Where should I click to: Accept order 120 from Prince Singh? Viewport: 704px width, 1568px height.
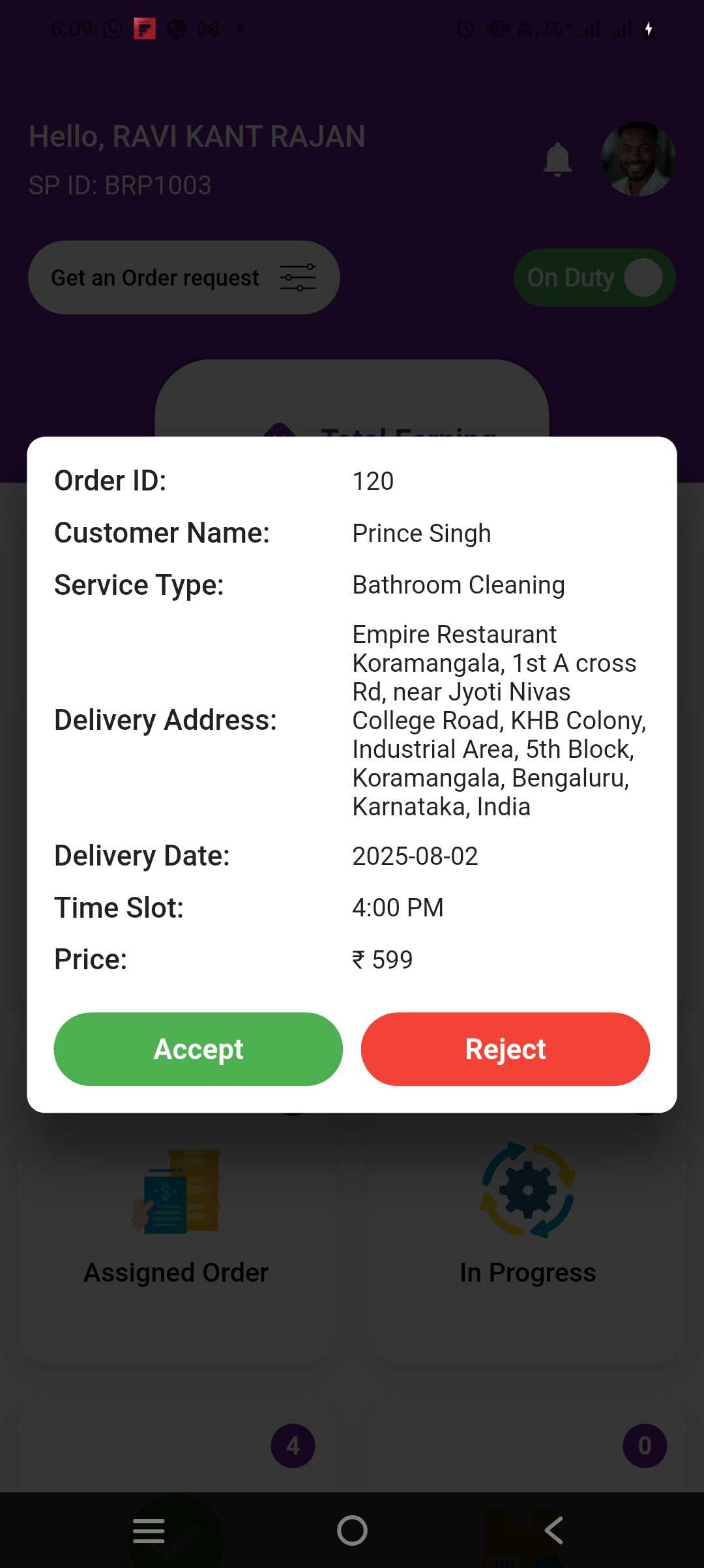[x=198, y=1049]
